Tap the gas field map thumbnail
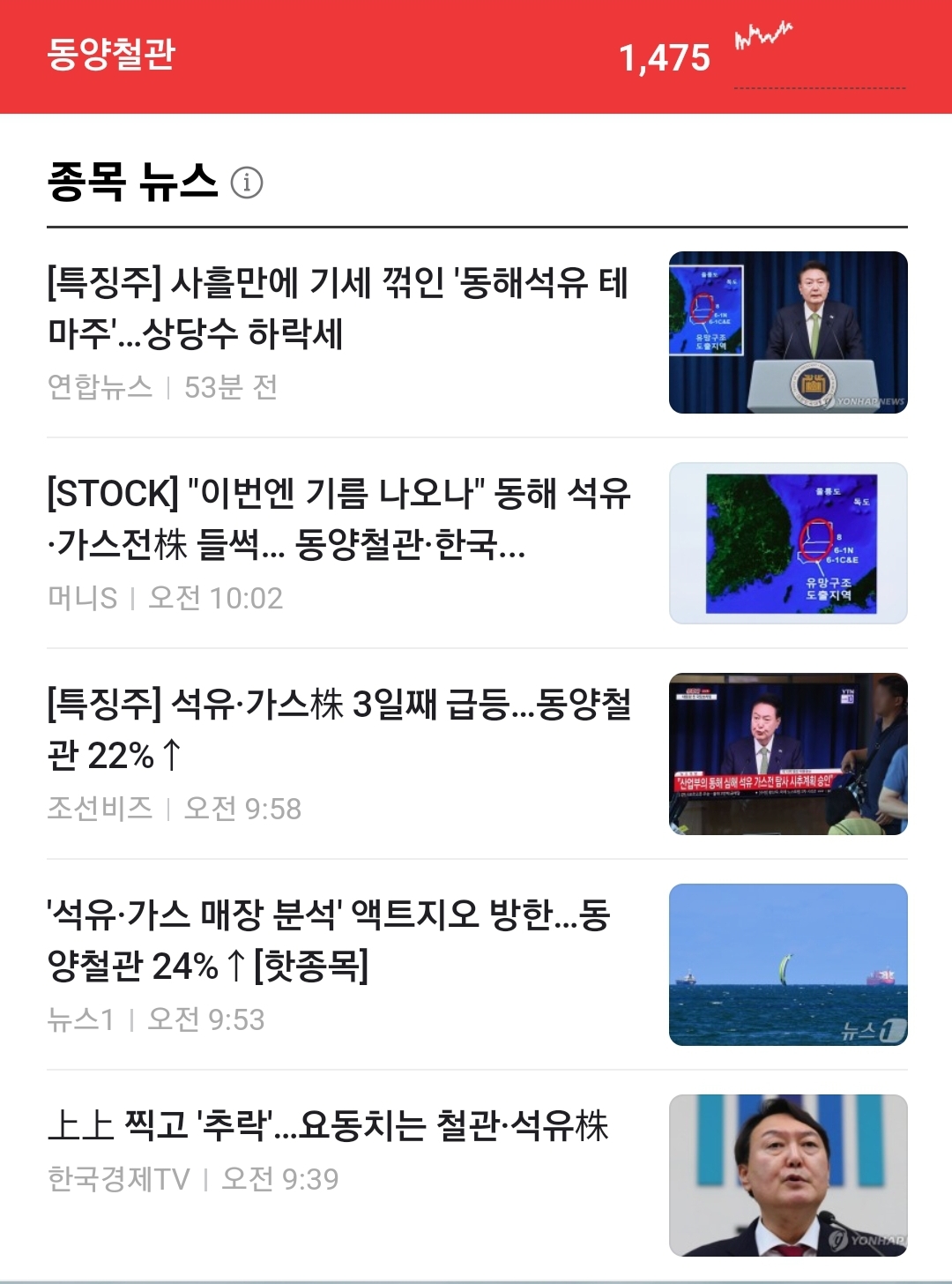This screenshot has height=1284, width=952. click(x=788, y=541)
